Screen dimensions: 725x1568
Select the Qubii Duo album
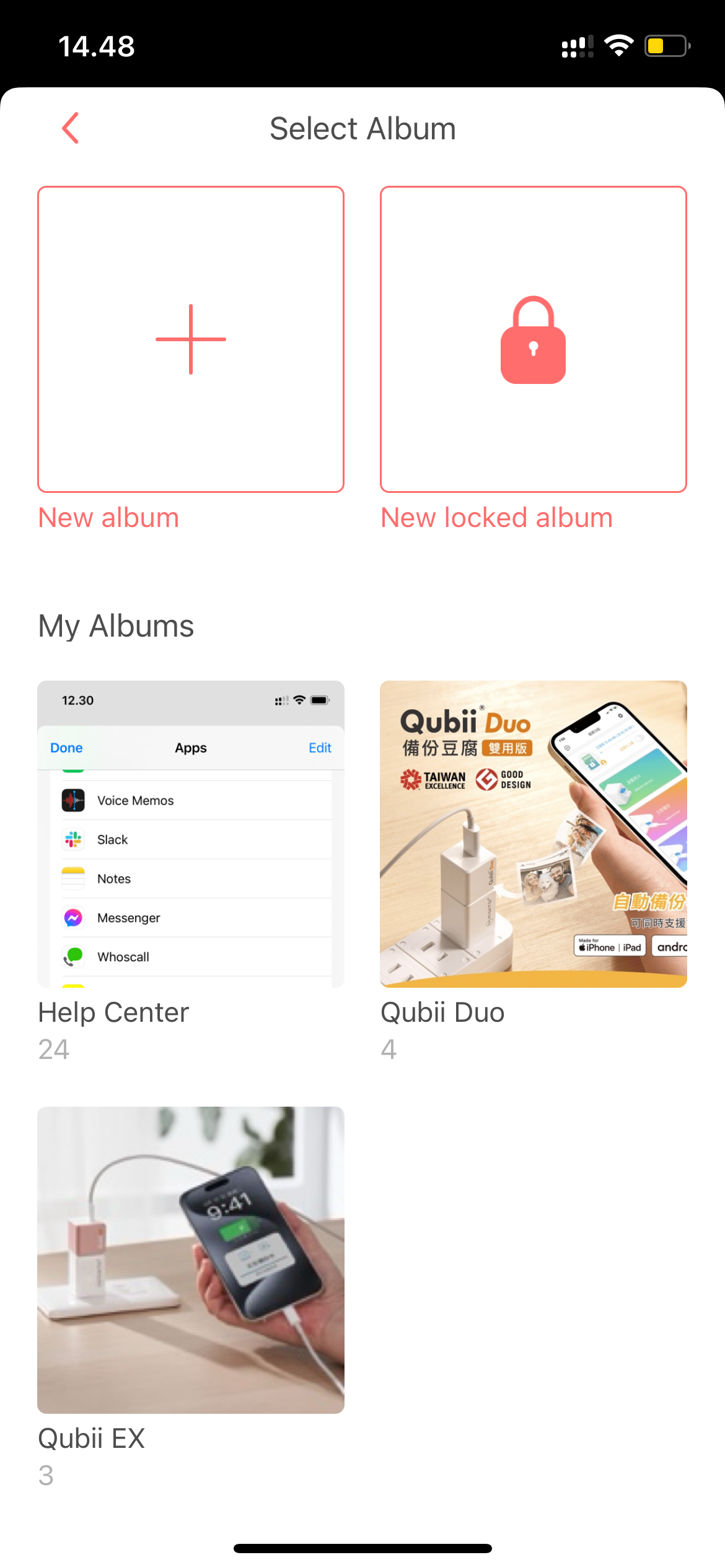[533, 834]
